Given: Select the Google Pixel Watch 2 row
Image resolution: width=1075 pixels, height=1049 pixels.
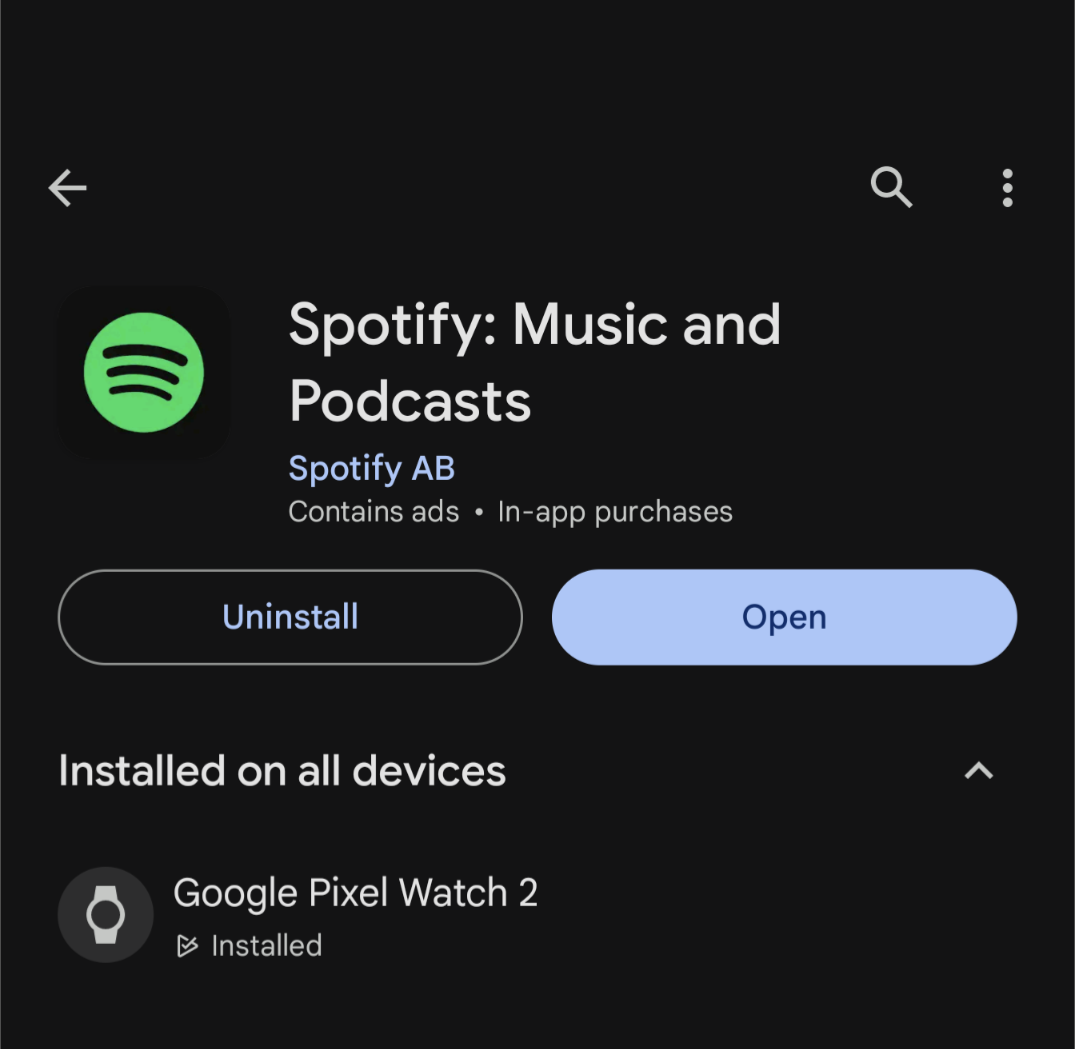Looking at the screenshot, I should tap(355, 914).
